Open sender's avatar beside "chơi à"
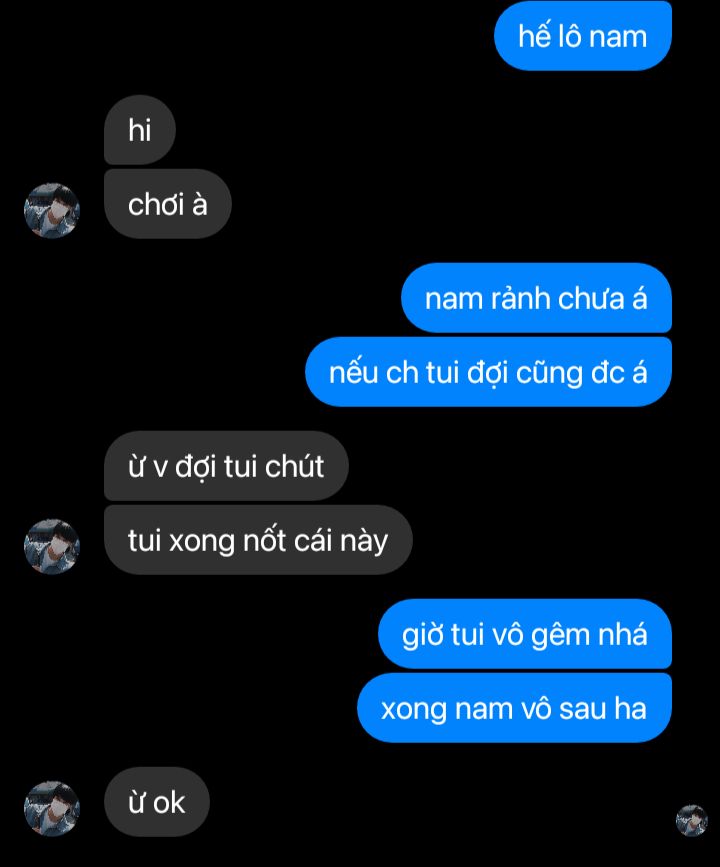This screenshot has height=867, width=720. tap(52, 210)
